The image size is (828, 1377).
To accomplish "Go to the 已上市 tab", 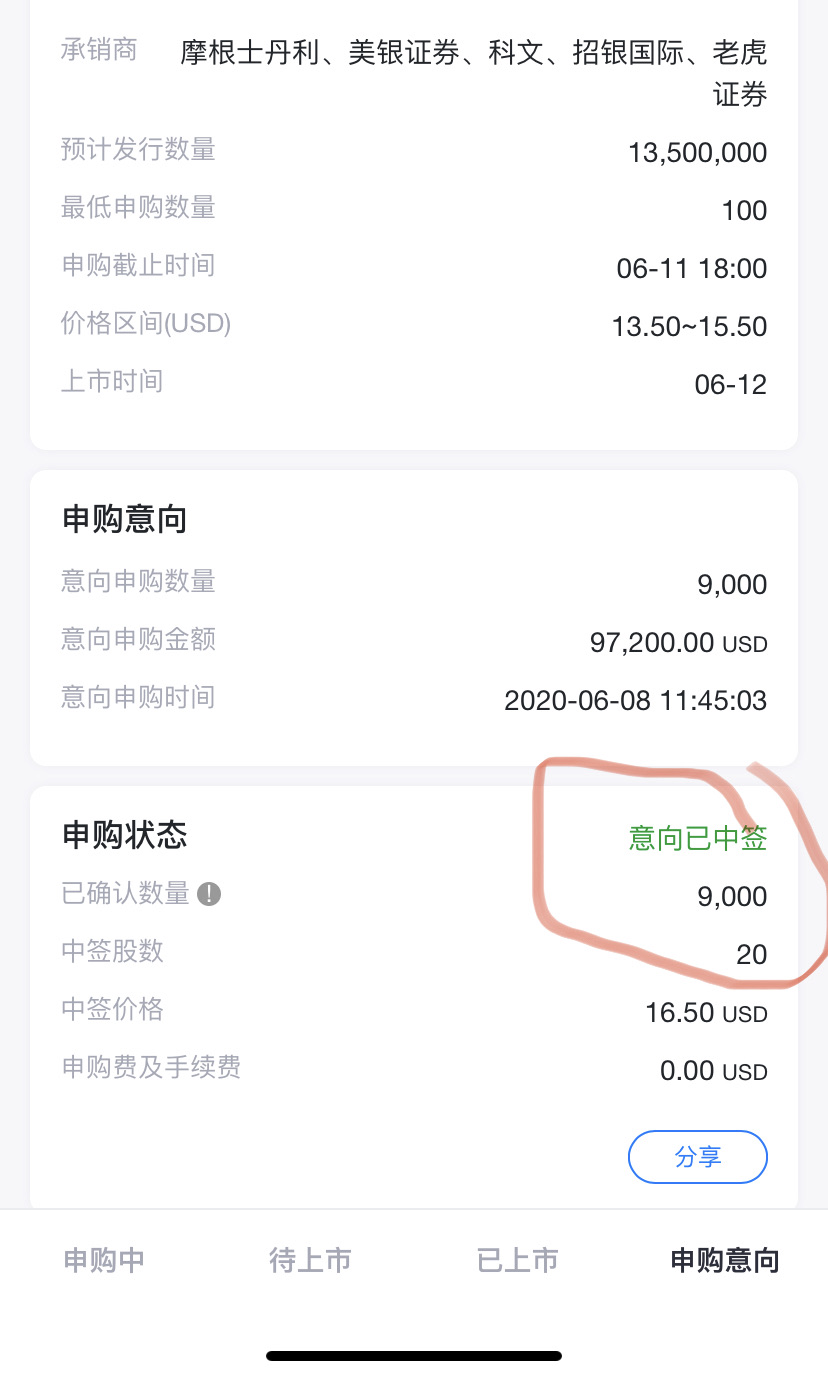I will pyautogui.click(x=517, y=1260).
